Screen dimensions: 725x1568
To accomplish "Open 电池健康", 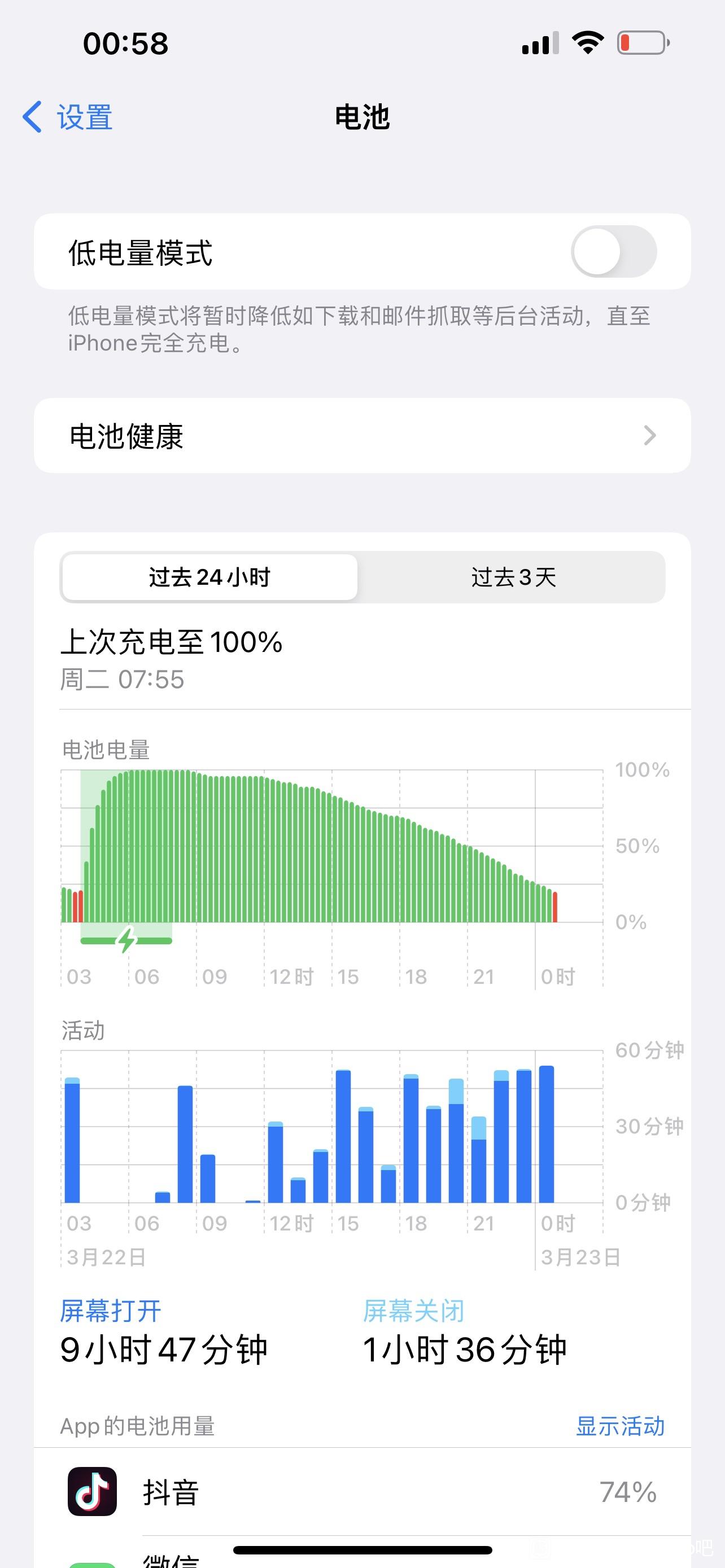I will [x=362, y=436].
